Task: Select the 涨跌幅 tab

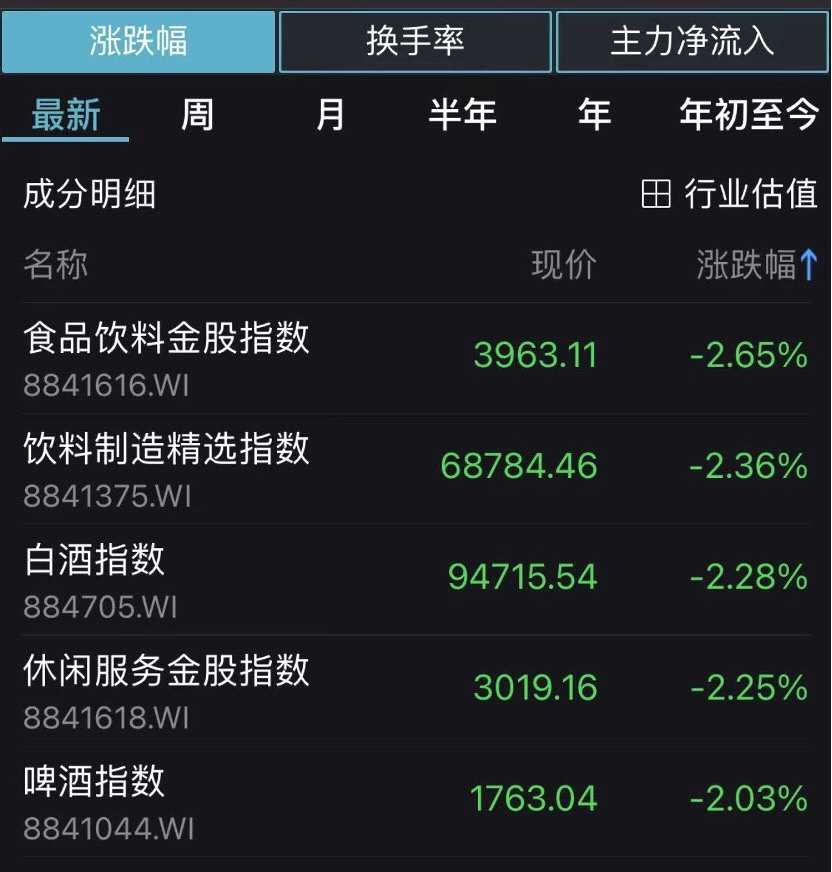Action: click(138, 41)
